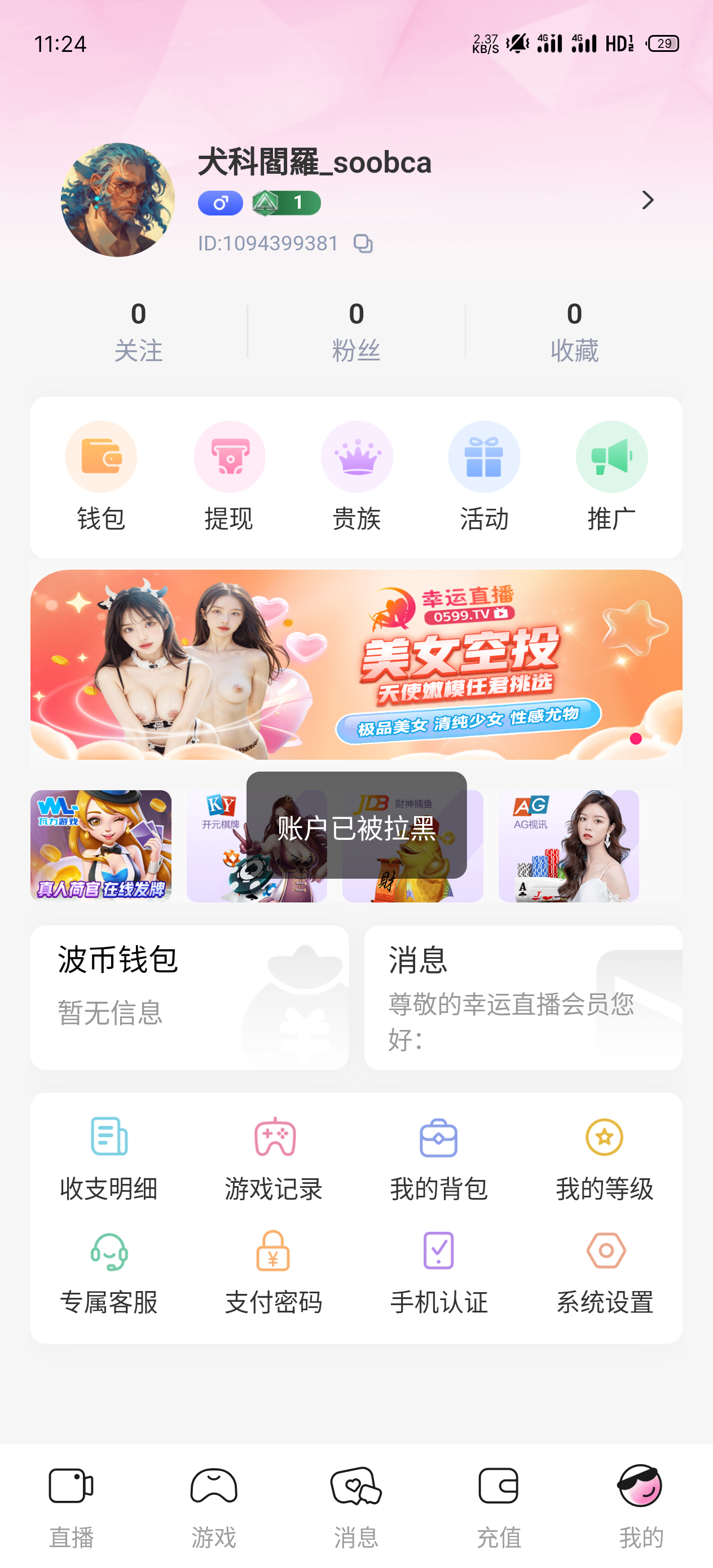Image resolution: width=713 pixels, height=1568 pixels.
Task: Open the 波币钱包 card
Action: click(190, 997)
